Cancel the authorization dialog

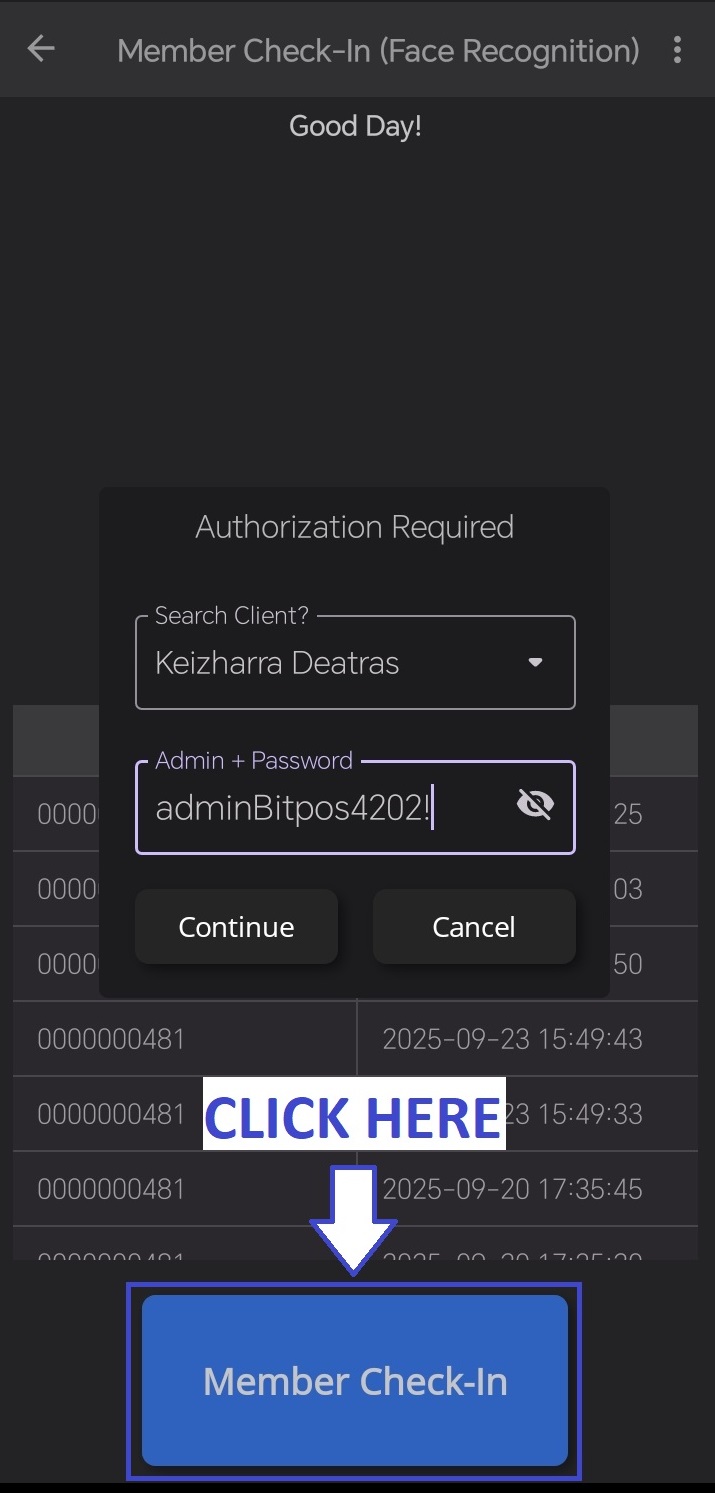point(474,927)
